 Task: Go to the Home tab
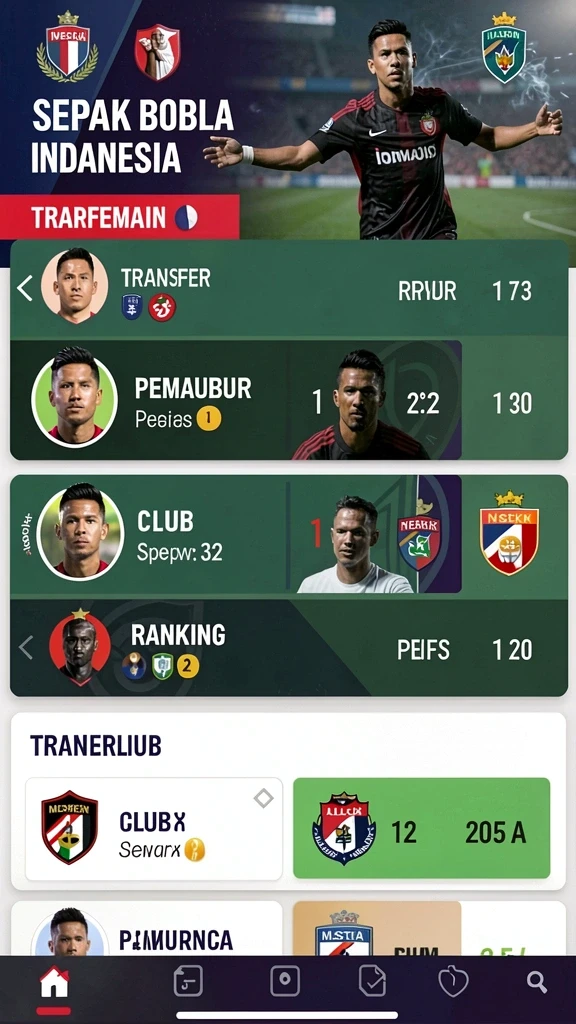coord(54,983)
